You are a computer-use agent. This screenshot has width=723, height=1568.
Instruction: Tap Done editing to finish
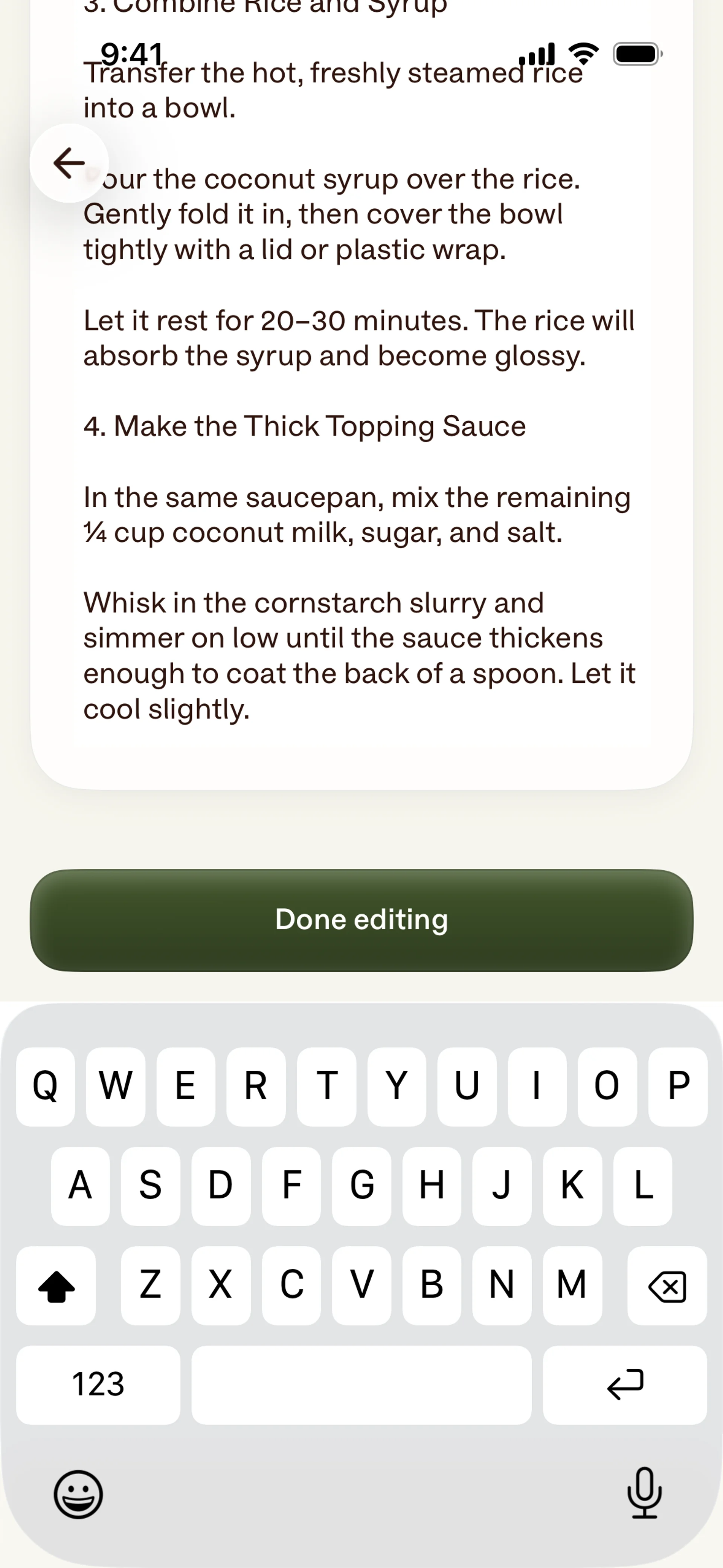coord(361,920)
